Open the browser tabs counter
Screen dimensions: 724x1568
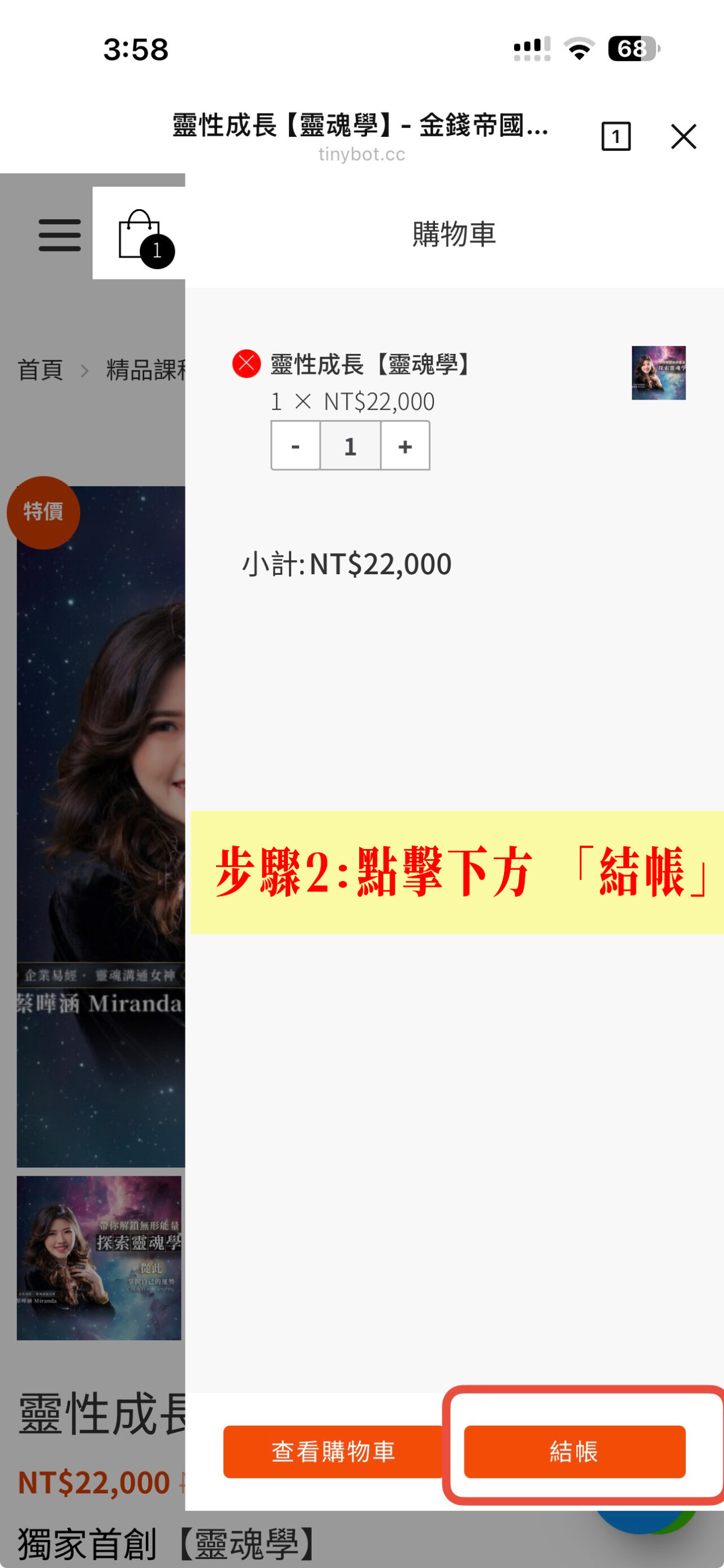615,136
